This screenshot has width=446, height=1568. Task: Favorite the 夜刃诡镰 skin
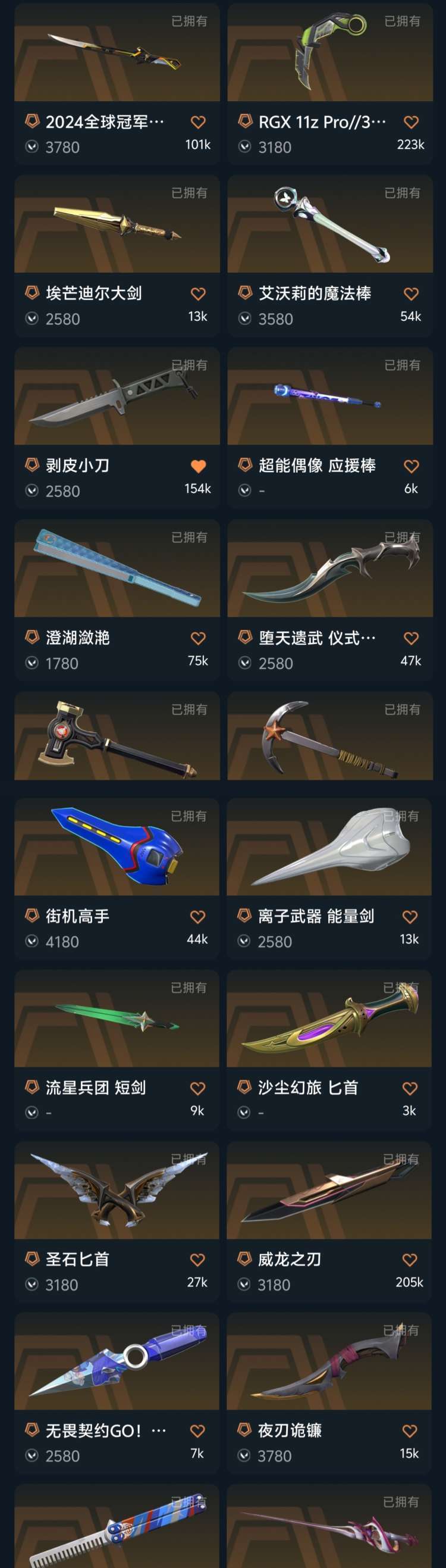tap(410, 1431)
